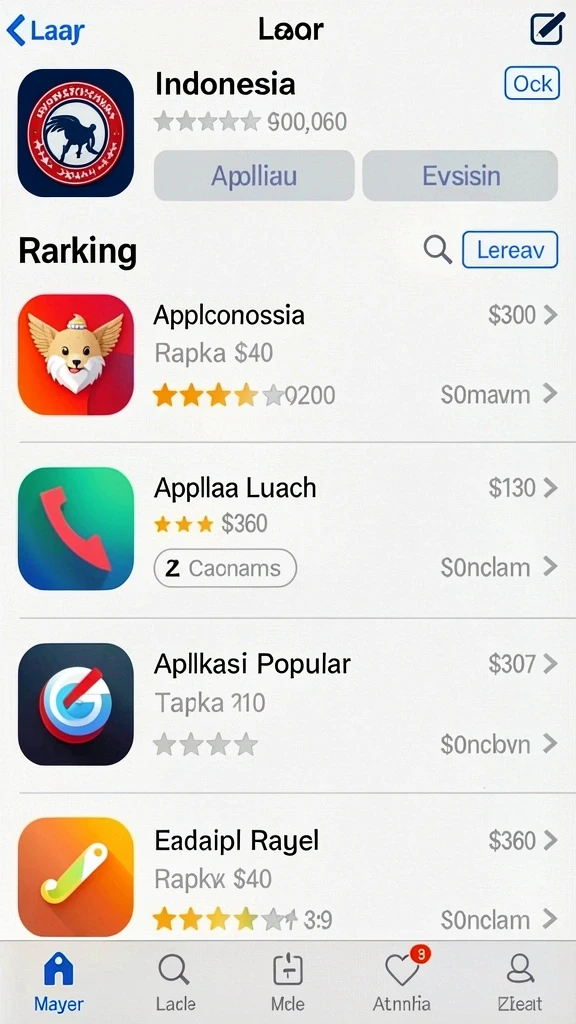The image size is (576, 1024).
Task: Switch to the Atnnha heart tab
Action: (x=402, y=982)
